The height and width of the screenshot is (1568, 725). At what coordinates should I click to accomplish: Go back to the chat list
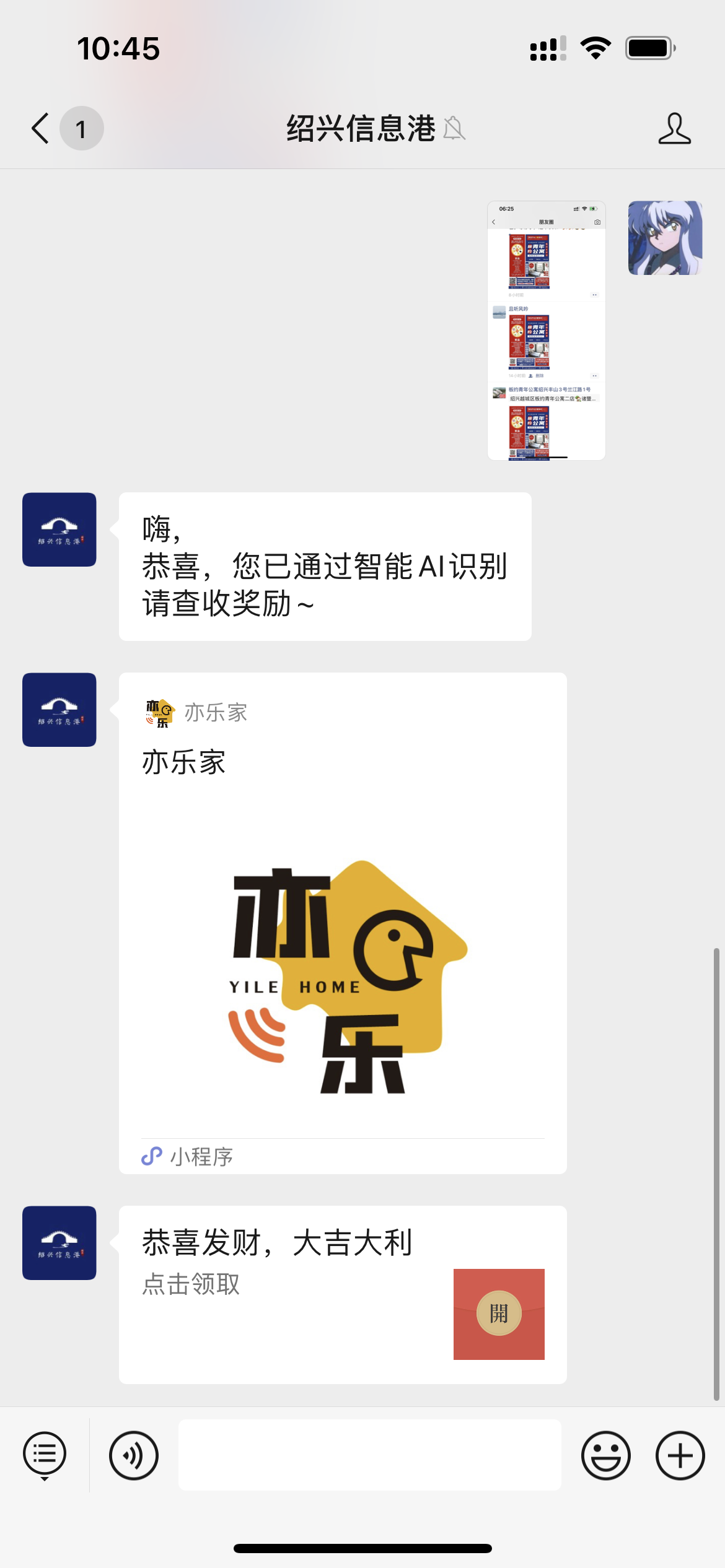tap(41, 129)
